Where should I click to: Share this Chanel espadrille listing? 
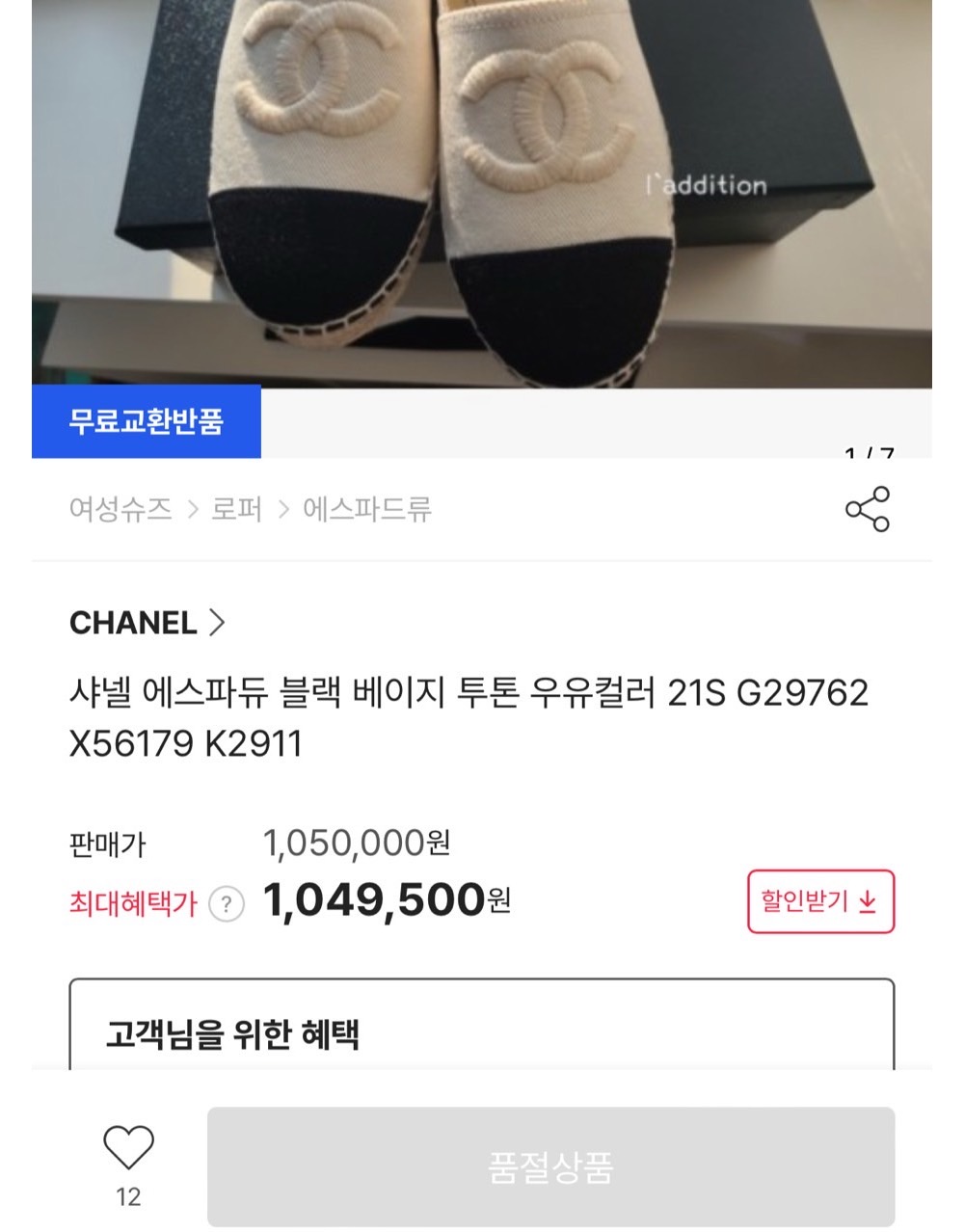coord(867,509)
